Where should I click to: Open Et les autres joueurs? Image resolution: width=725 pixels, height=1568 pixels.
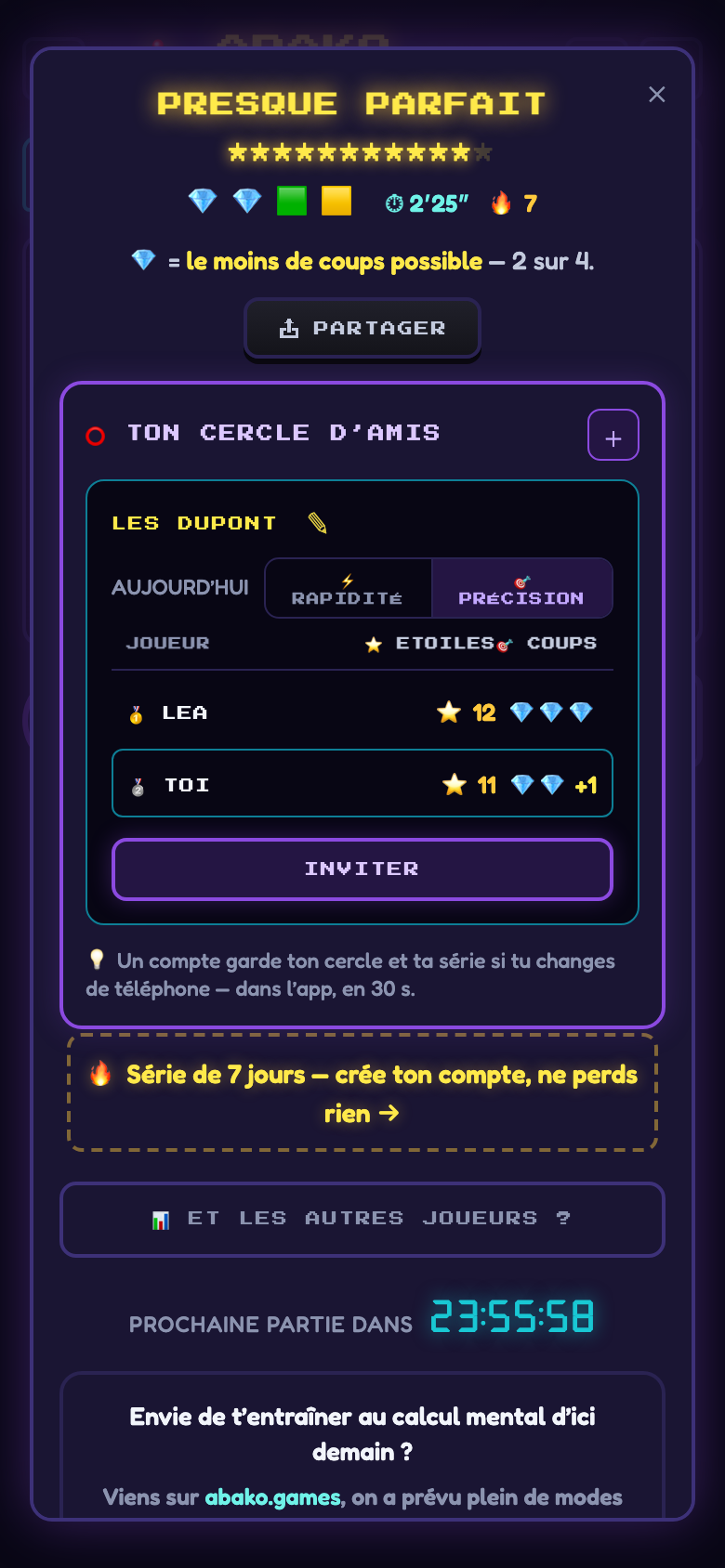pyautogui.click(x=362, y=1219)
